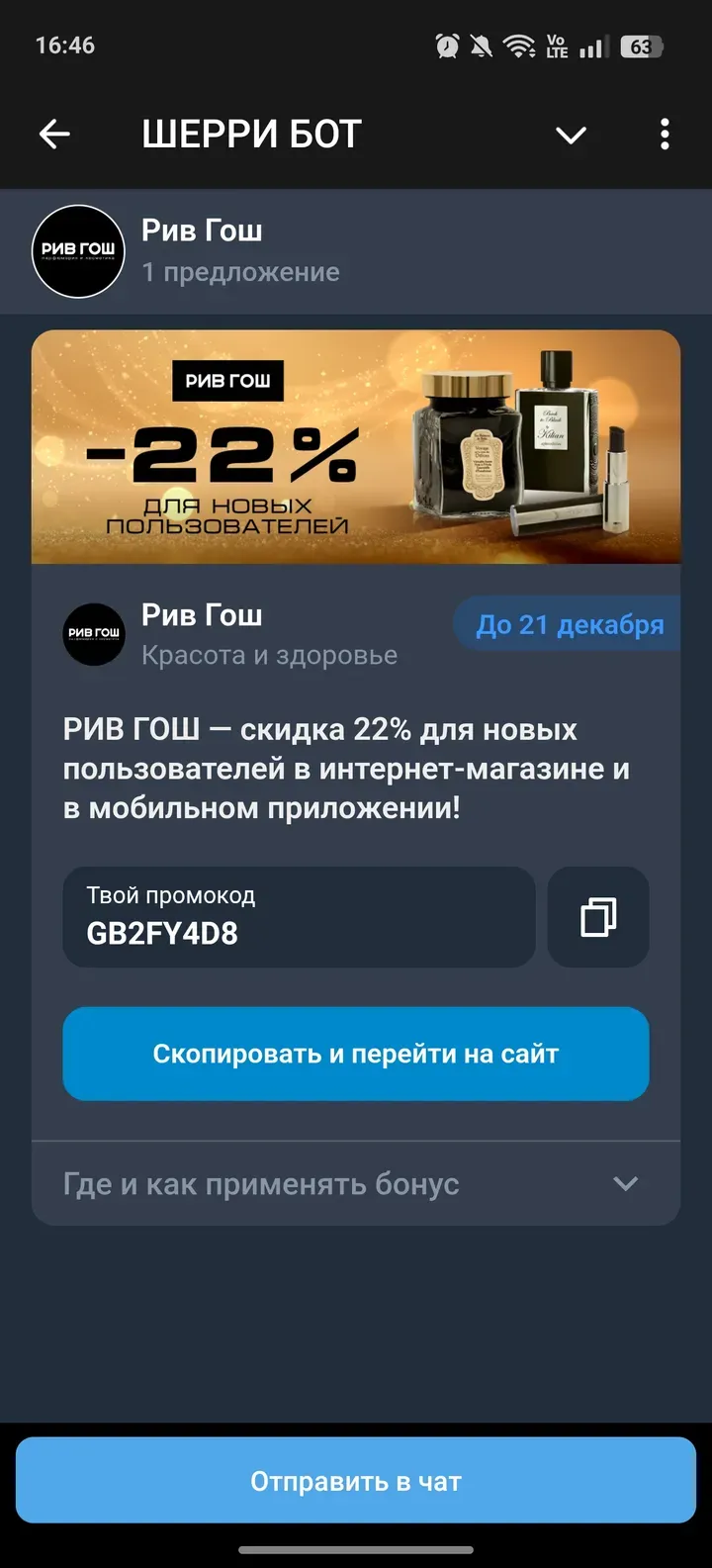Copy the promo code GB2FY4D8
The width and height of the screenshot is (712, 1568).
click(x=598, y=917)
